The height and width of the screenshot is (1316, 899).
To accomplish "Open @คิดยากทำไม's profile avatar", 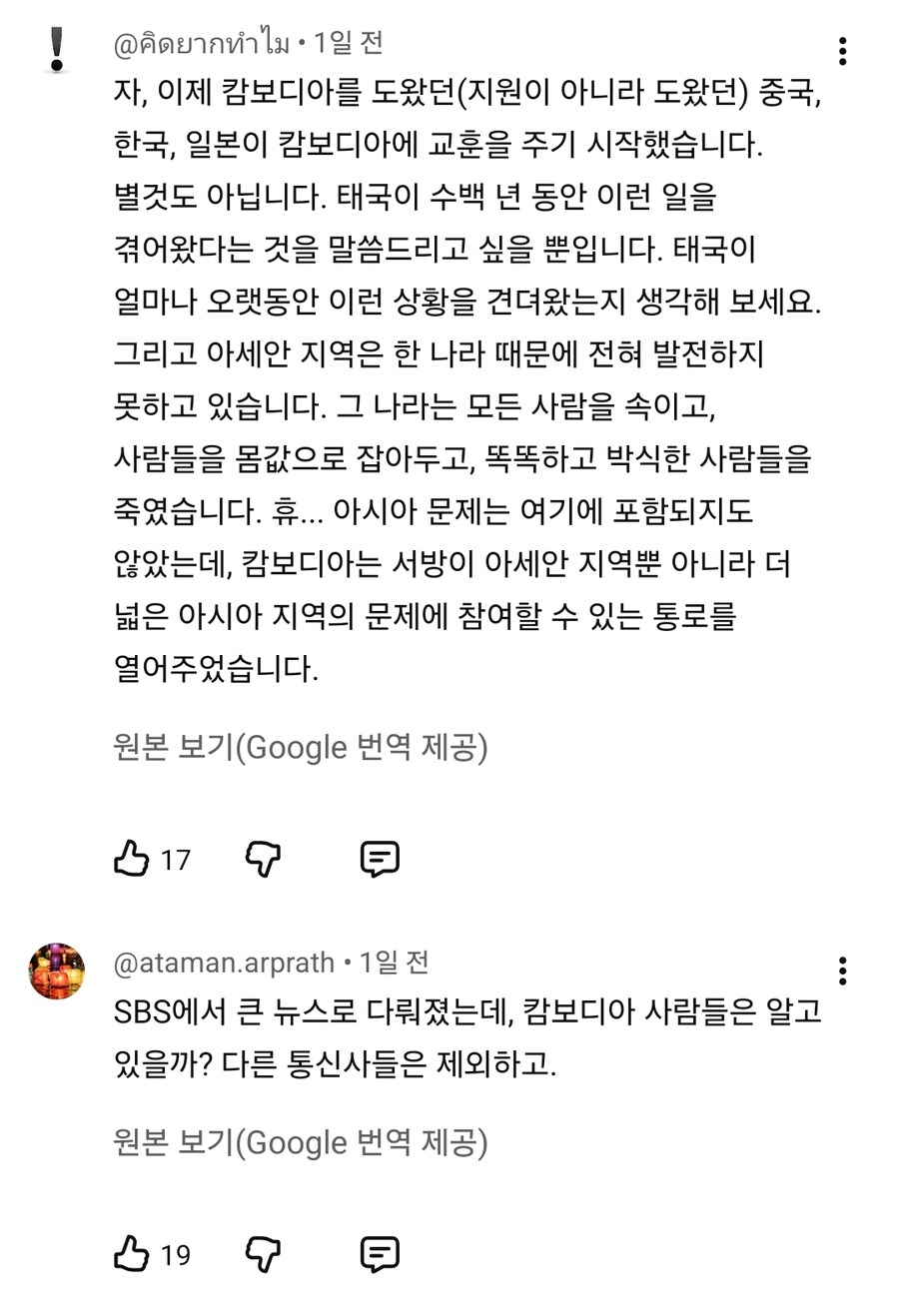I will click(57, 50).
